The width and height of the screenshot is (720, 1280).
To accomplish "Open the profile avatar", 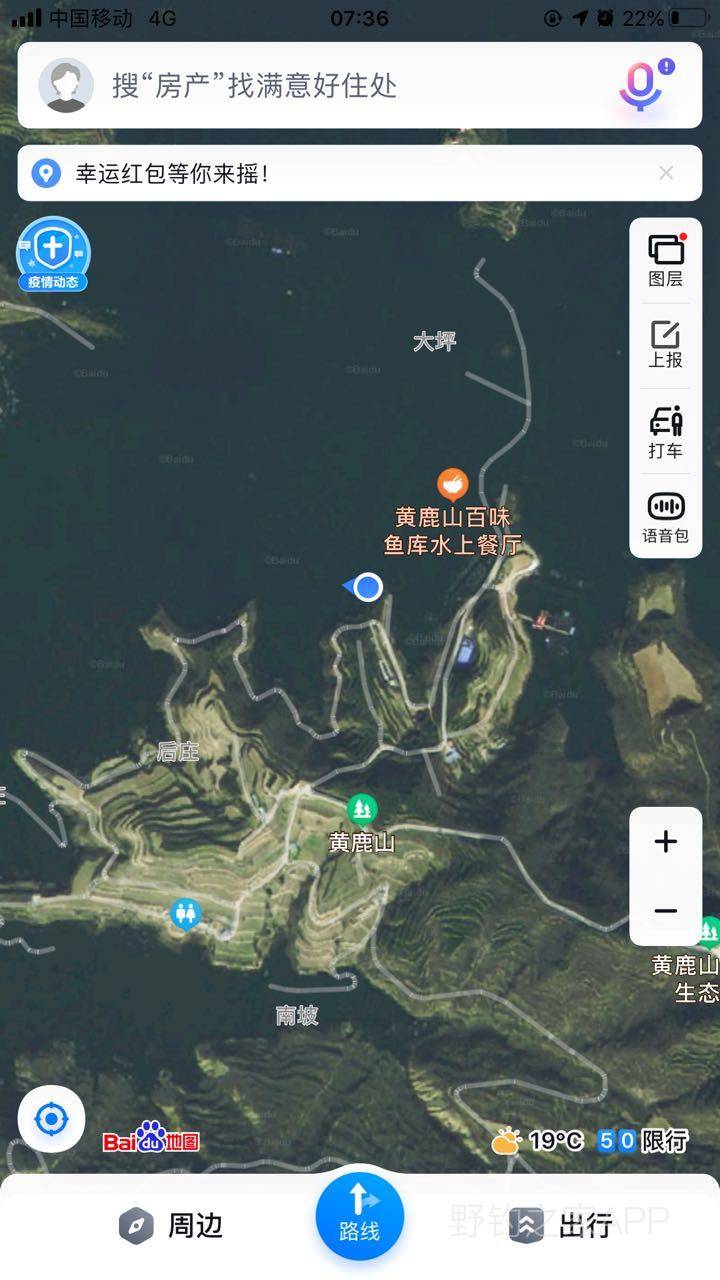I will (66, 85).
